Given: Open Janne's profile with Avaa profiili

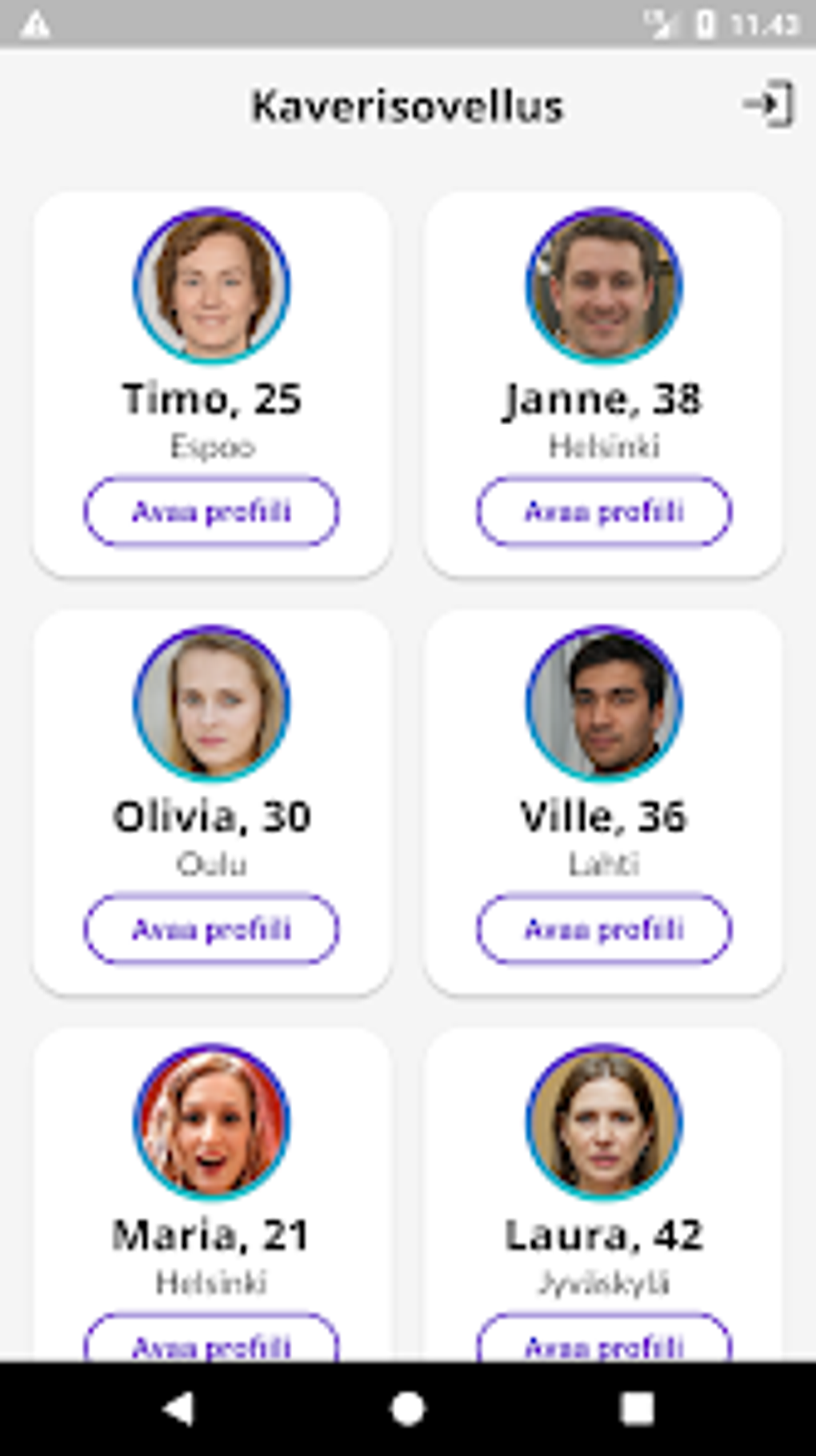Looking at the screenshot, I should pyautogui.click(x=604, y=511).
